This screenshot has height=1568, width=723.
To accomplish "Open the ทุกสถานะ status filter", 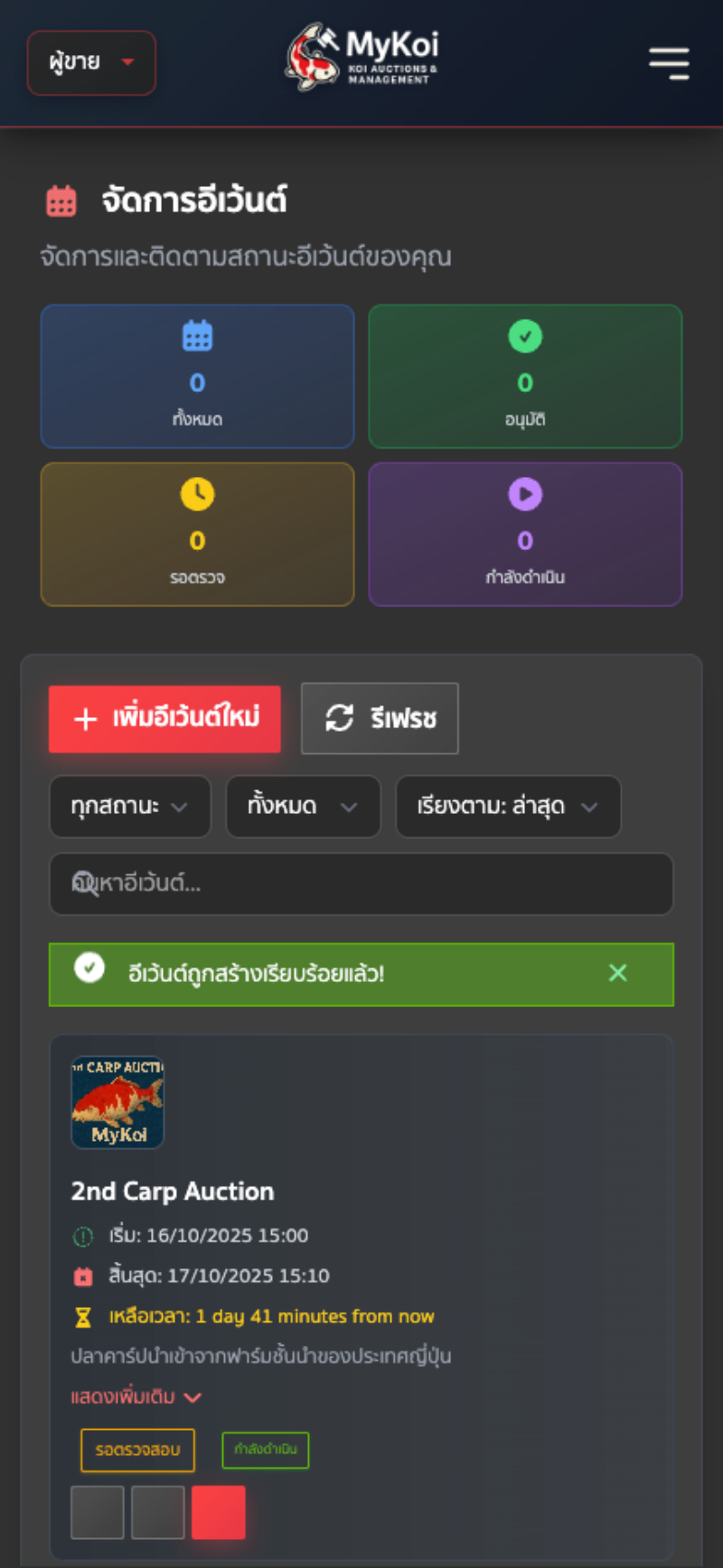I will point(130,807).
